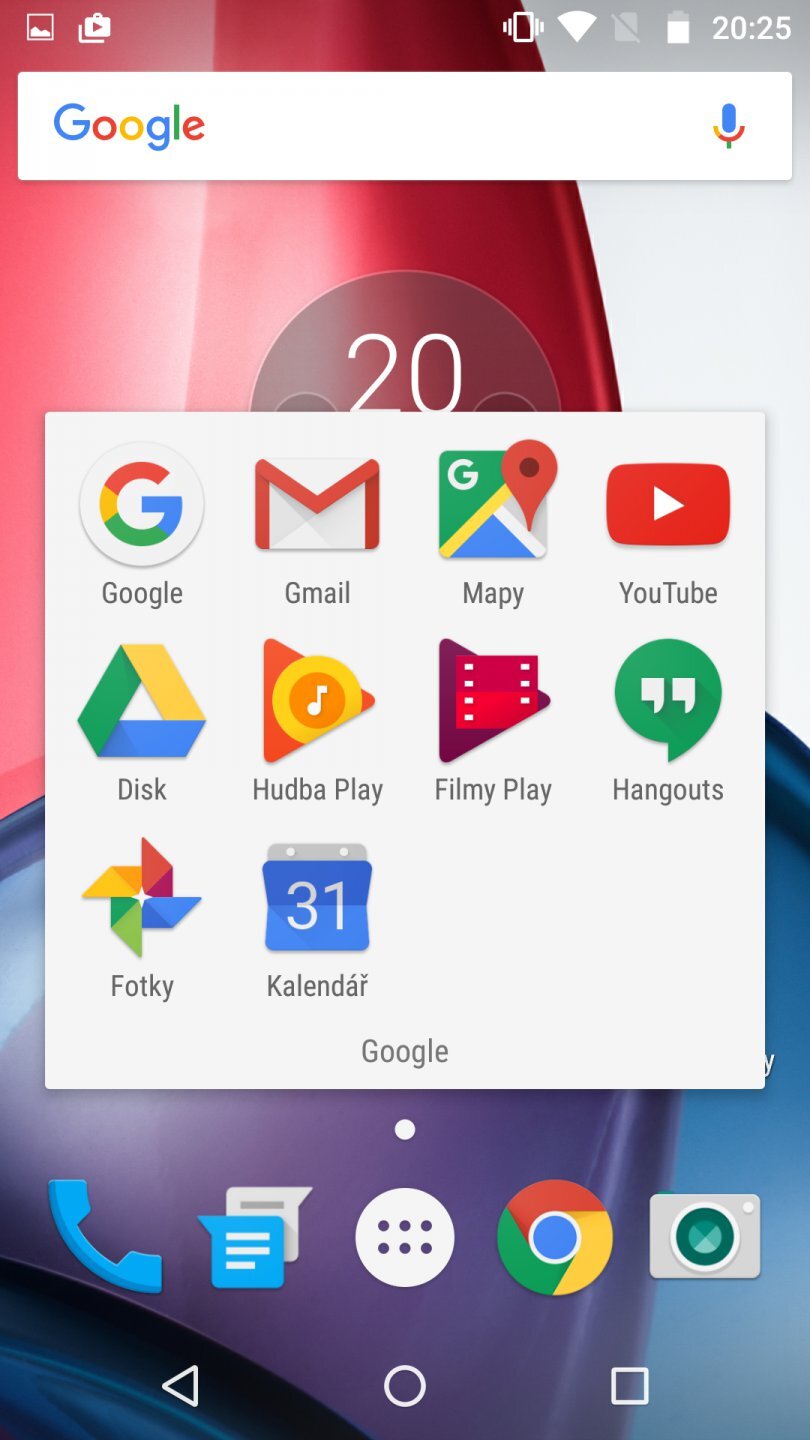Viewport: 810px width, 1440px height.
Task: Open YouTube
Action: tap(667, 504)
